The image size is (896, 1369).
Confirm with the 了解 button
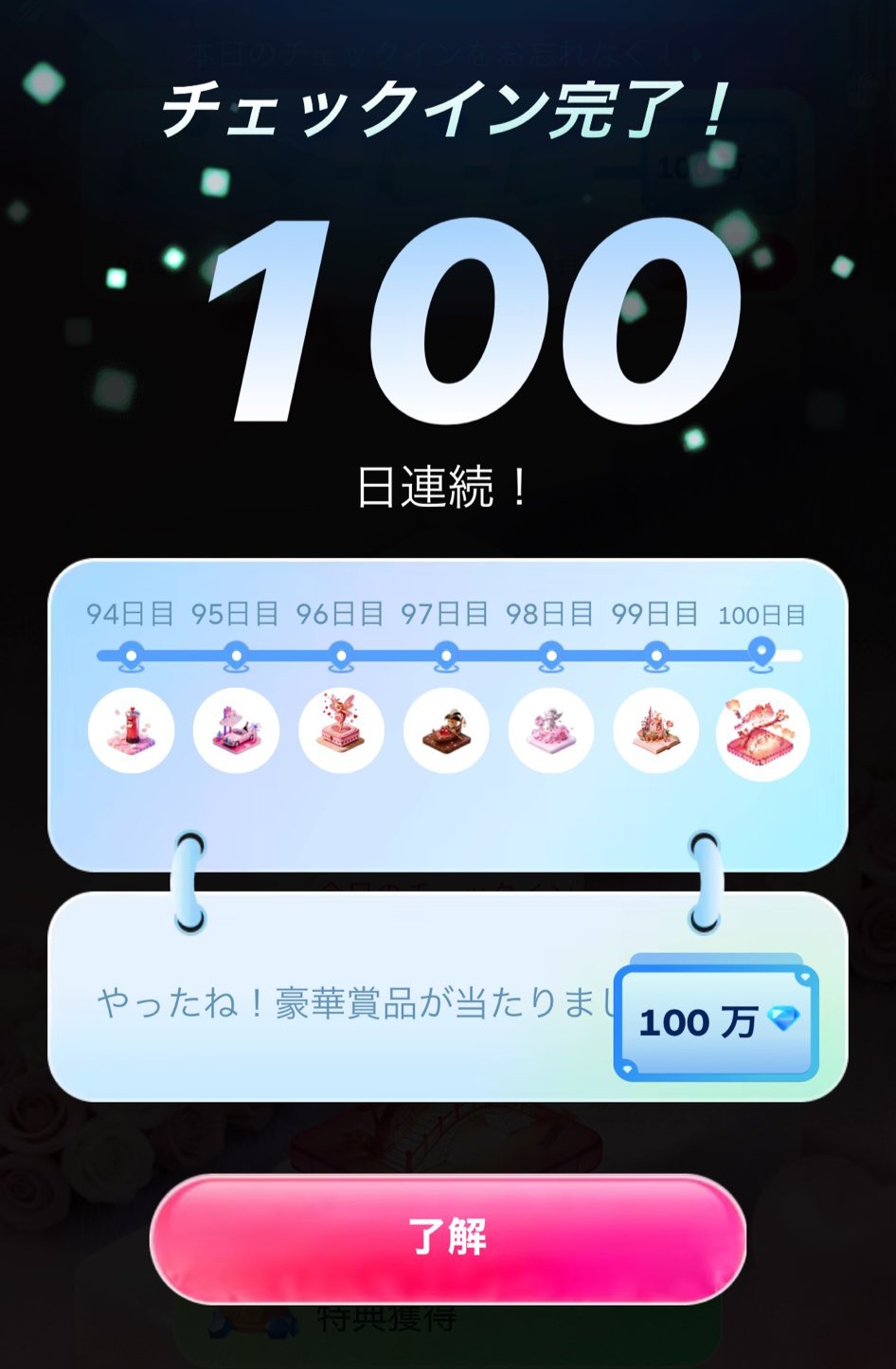(447, 1238)
